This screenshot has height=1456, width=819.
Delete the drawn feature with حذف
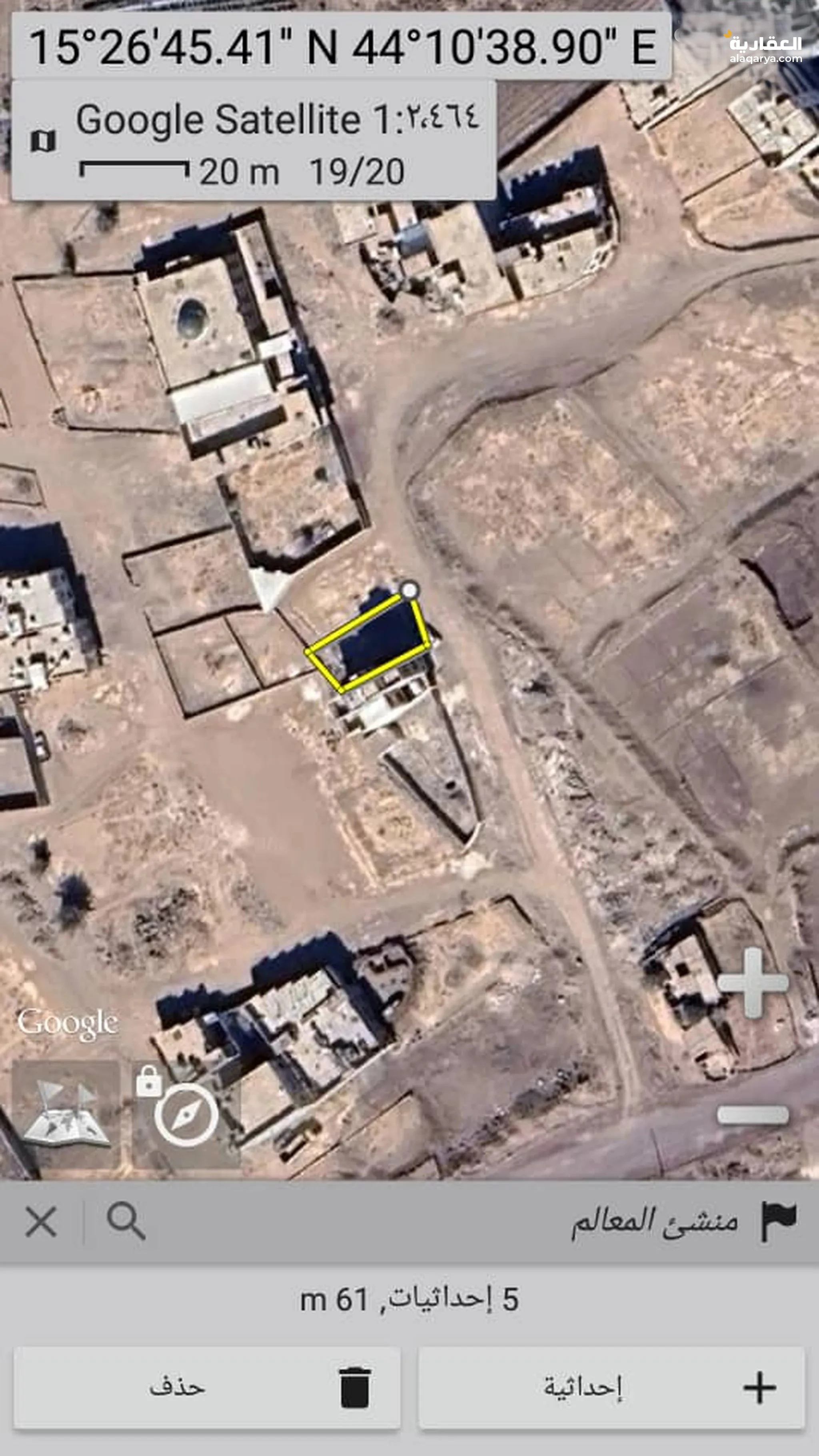click(x=207, y=1387)
